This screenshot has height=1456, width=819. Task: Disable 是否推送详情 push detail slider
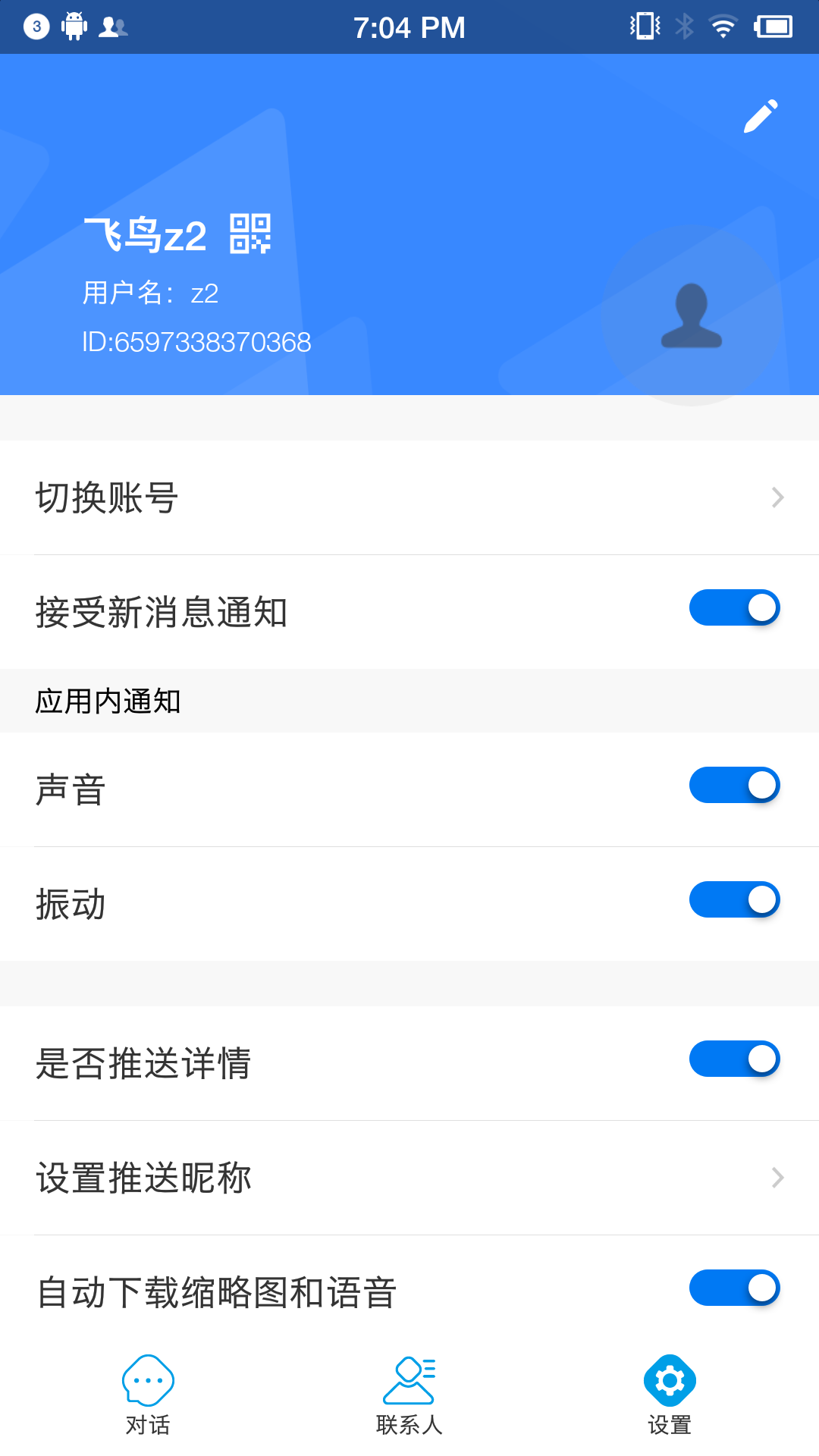[733, 1059]
